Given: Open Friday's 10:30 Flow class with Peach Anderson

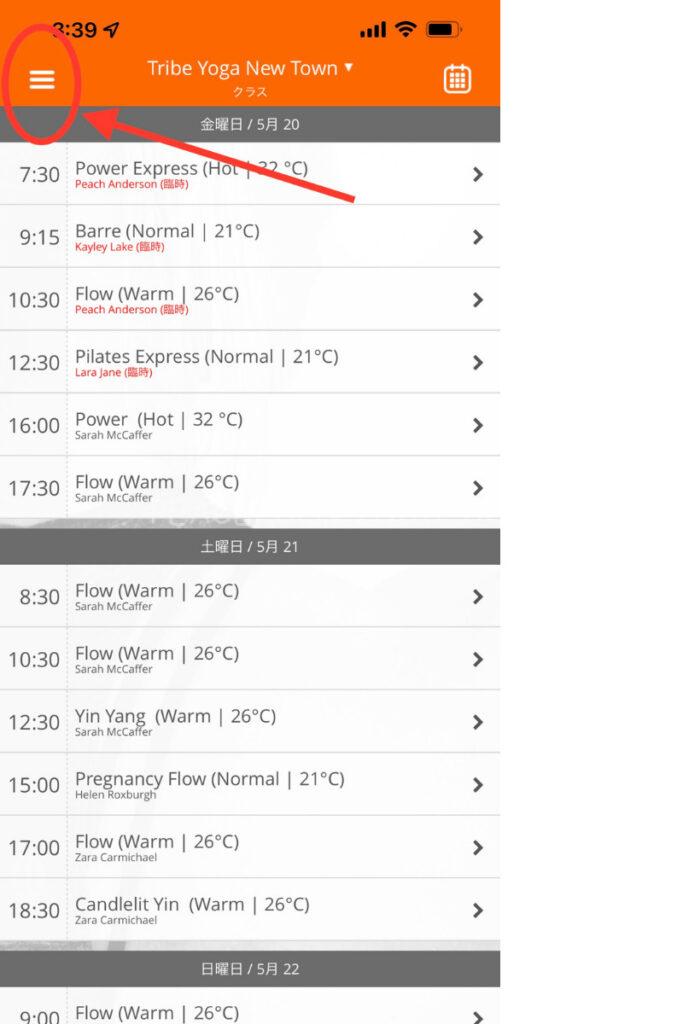Looking at the screenshot, I should point(250,300).
